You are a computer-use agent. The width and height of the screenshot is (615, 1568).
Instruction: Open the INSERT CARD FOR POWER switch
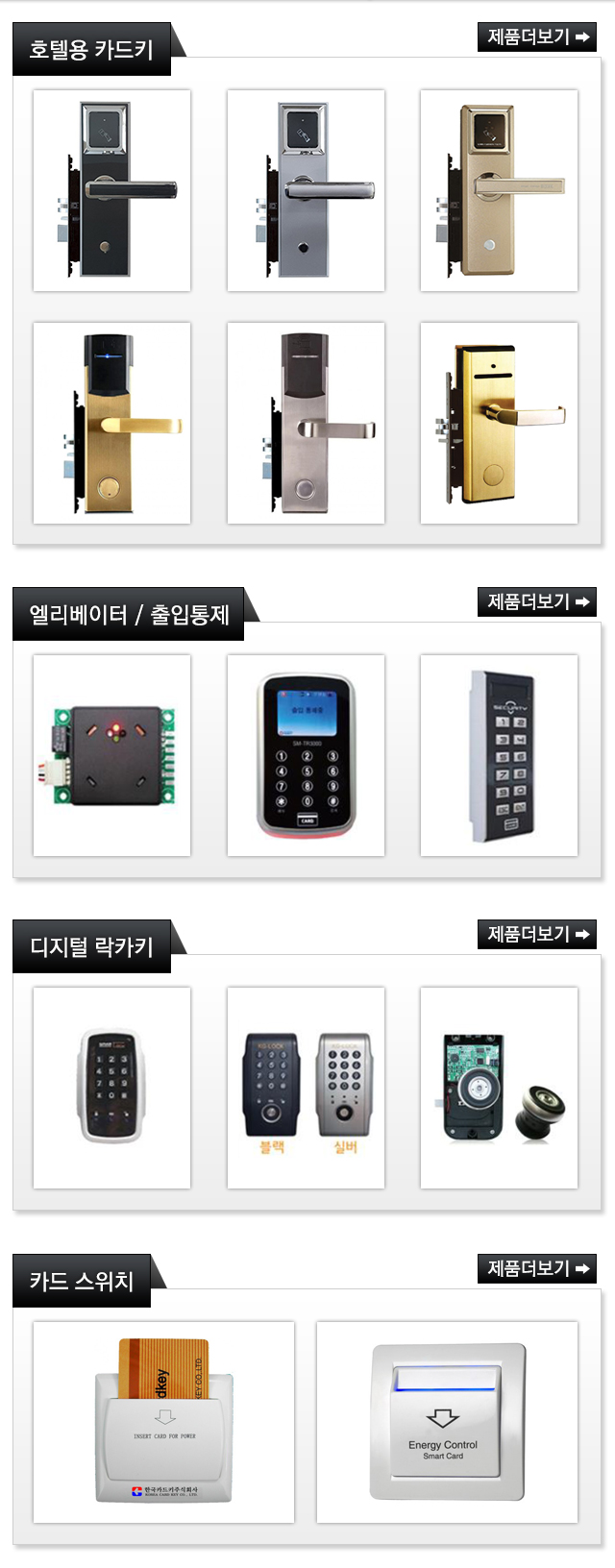pyautogui.click(x=163, y=1422)
